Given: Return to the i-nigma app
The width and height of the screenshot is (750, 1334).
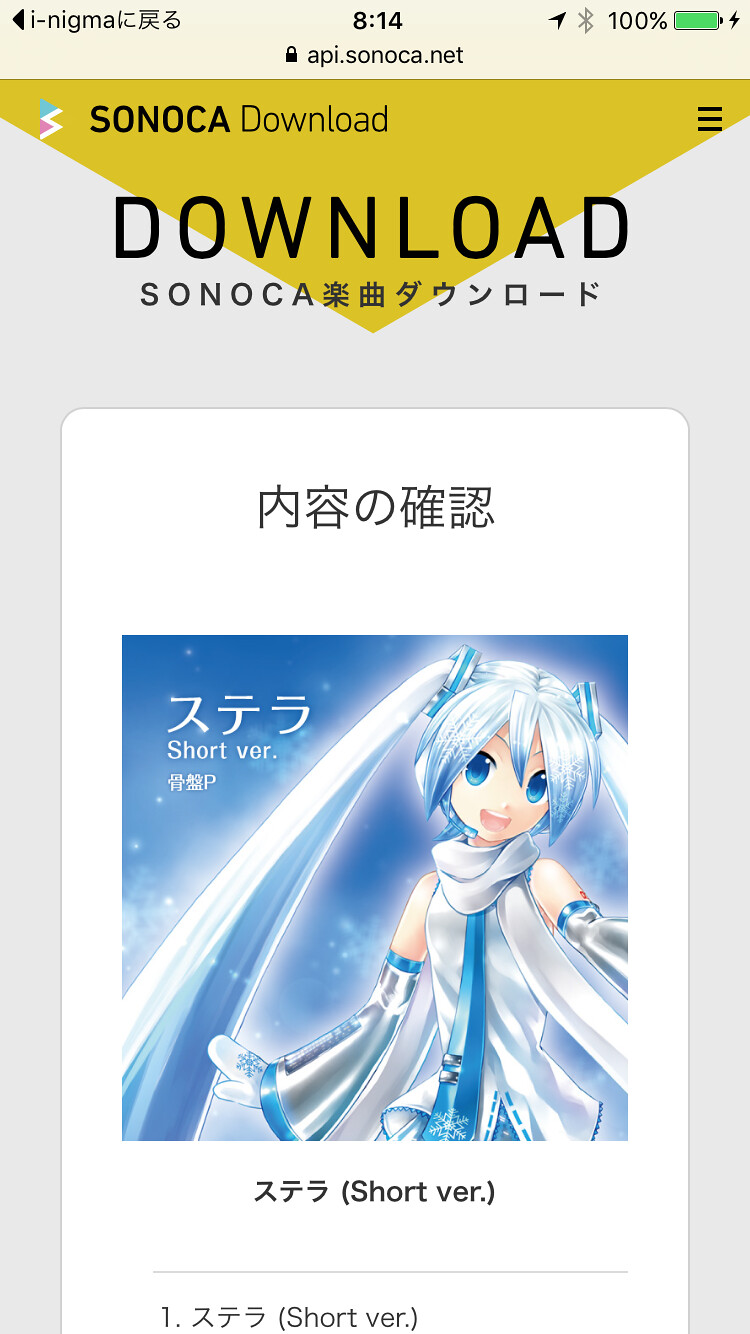Looking at the screenshot, I should [97, 20].
